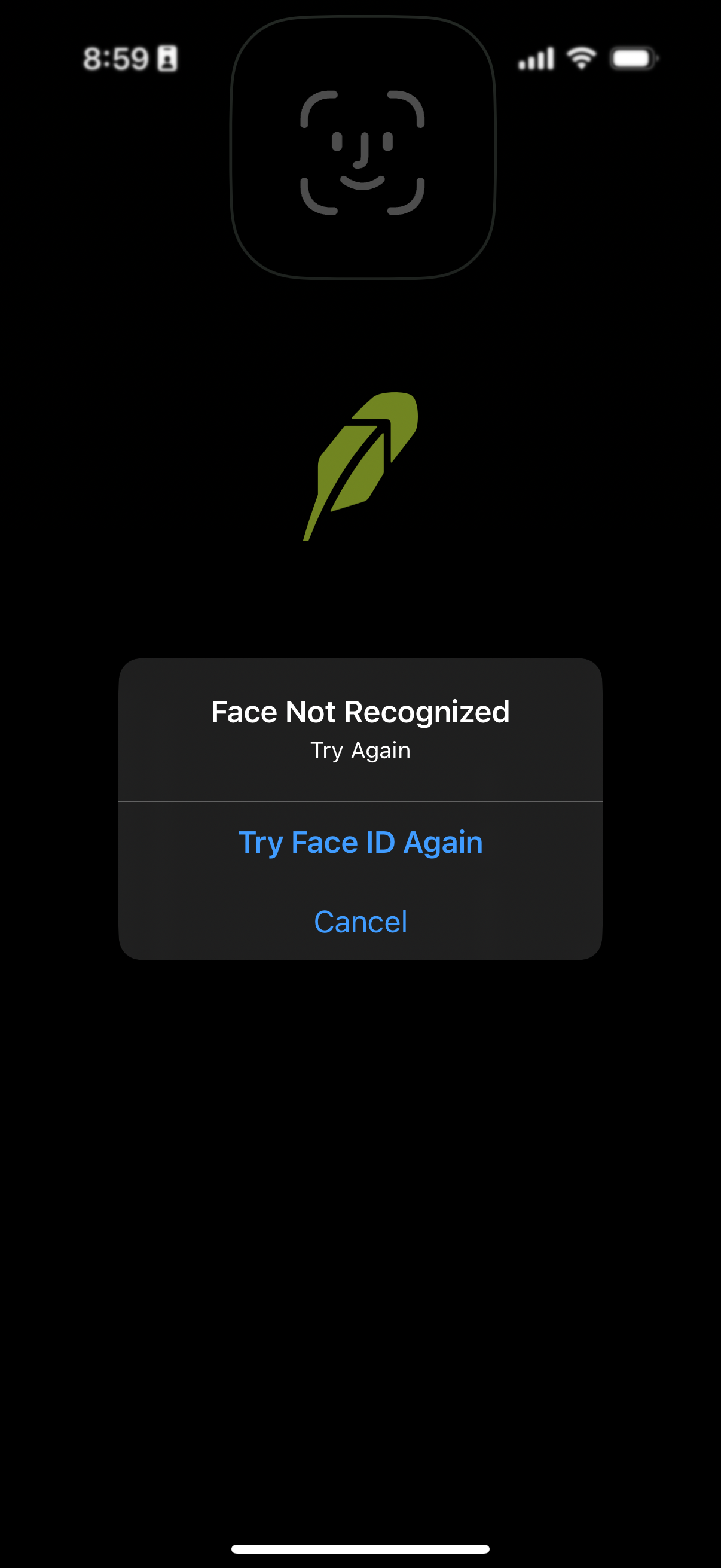Image resolution: width=721 pixels, height=1568 pixels.
Task: Tap the Face Not Recognized title
Action: (x=360, y=710)
